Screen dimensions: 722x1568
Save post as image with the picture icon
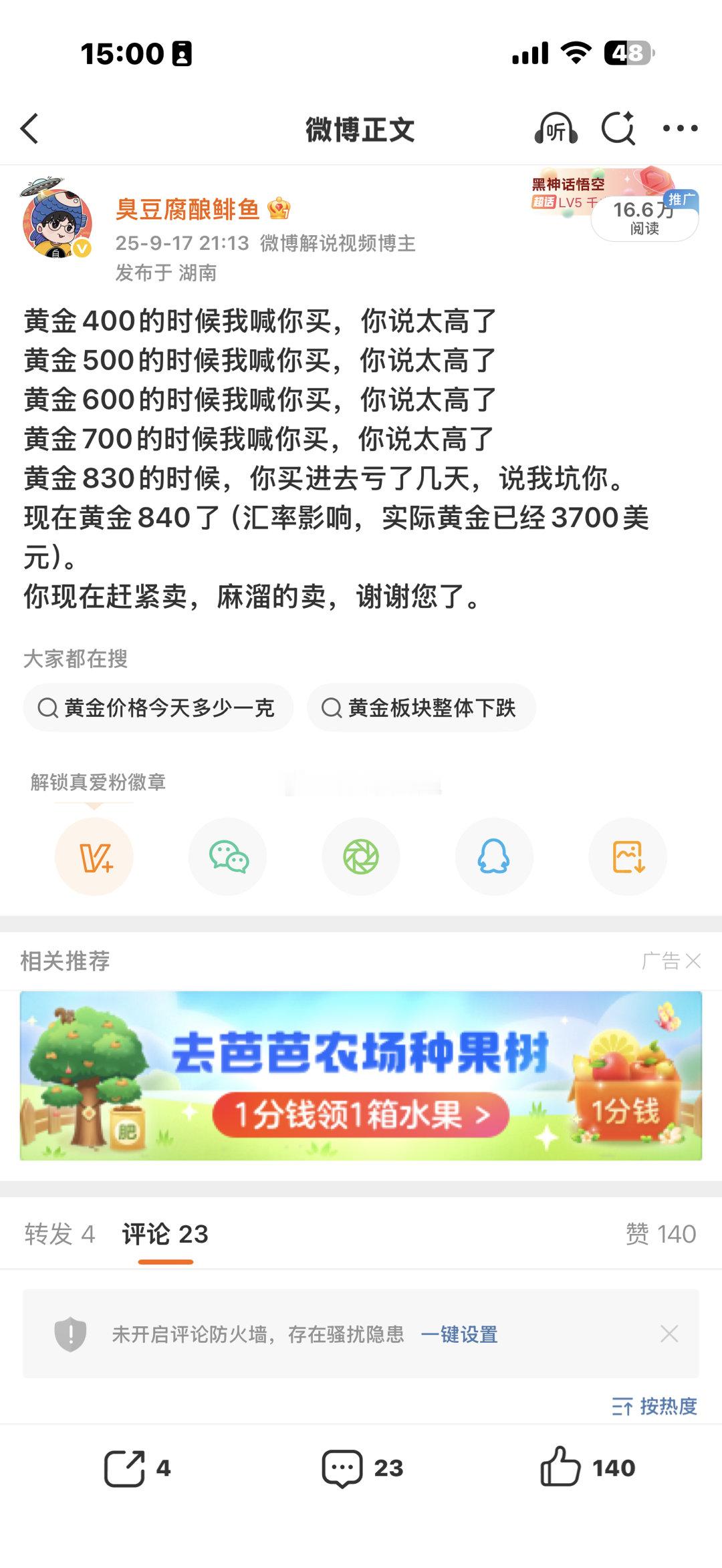627,857
